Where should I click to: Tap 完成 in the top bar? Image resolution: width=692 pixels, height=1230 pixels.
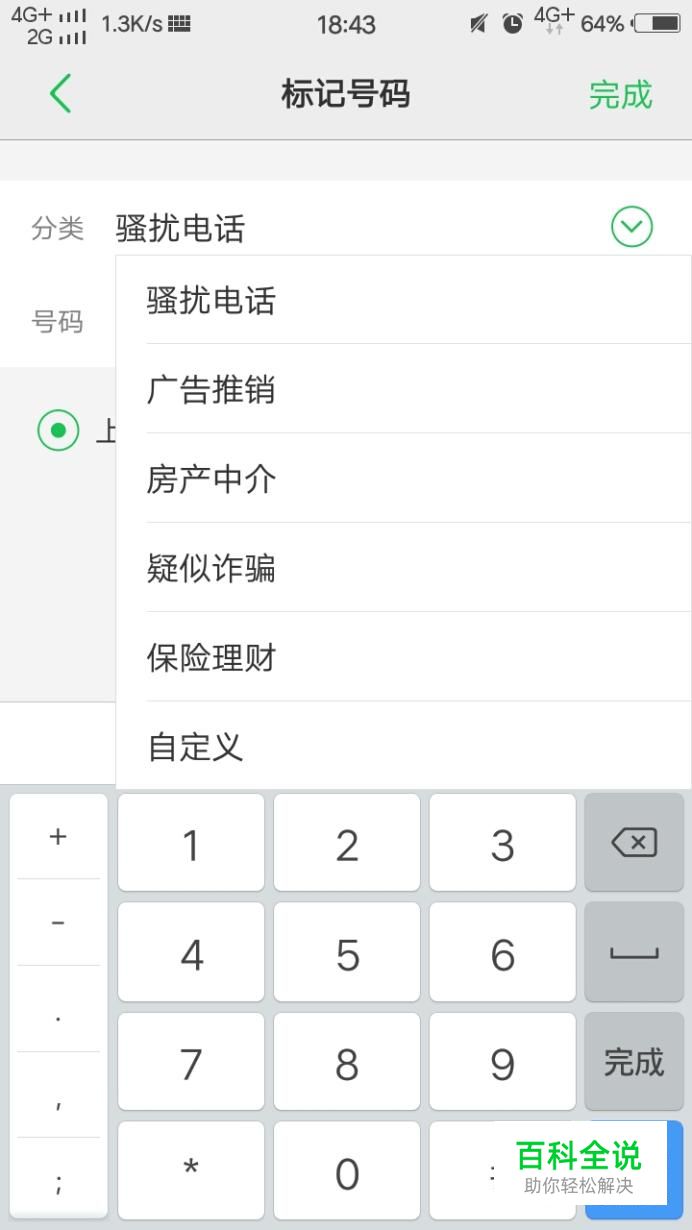(619, 95)
